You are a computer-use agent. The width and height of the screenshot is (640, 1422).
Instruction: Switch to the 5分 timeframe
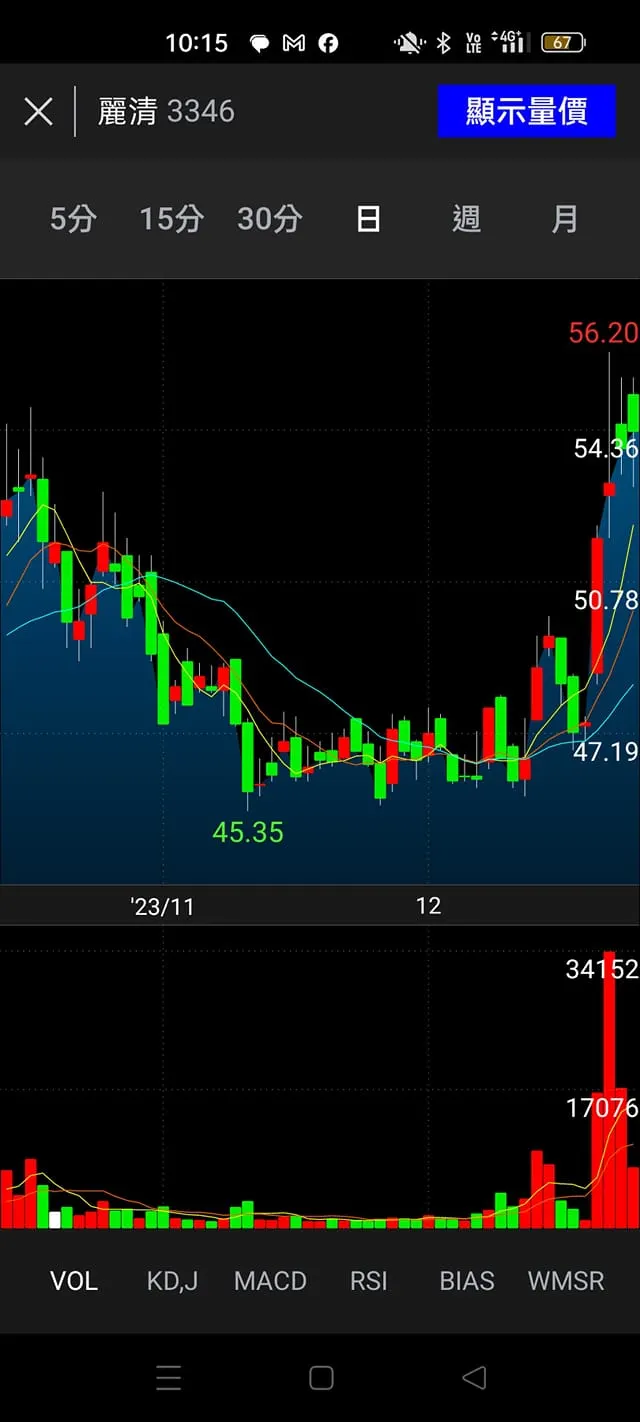point(73,219)
